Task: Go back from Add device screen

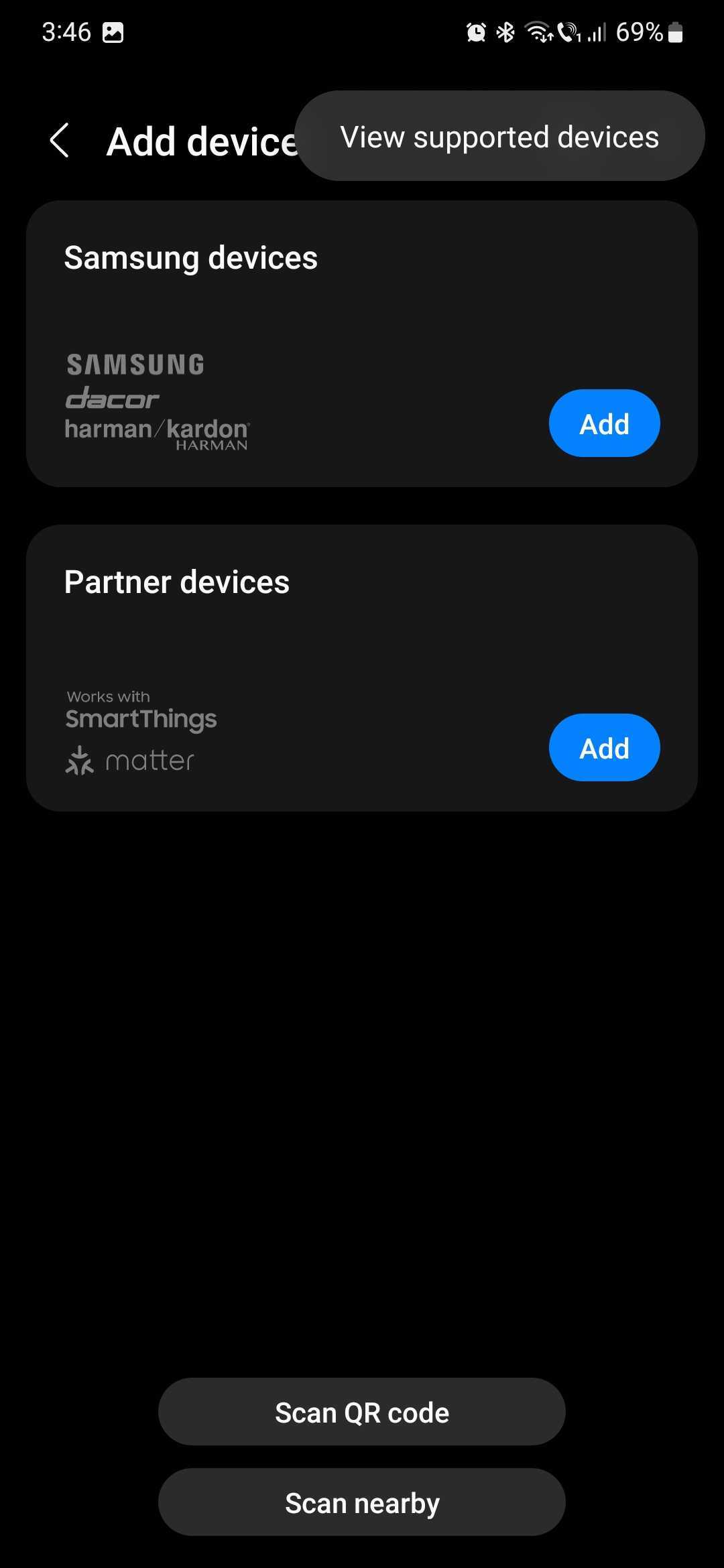Action: click(x=60, y=141)
